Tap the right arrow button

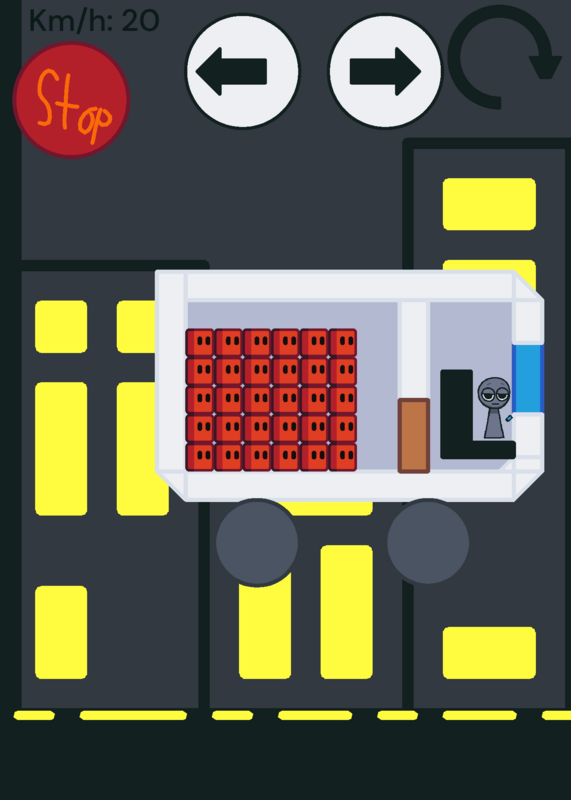(x=385, y=71)
